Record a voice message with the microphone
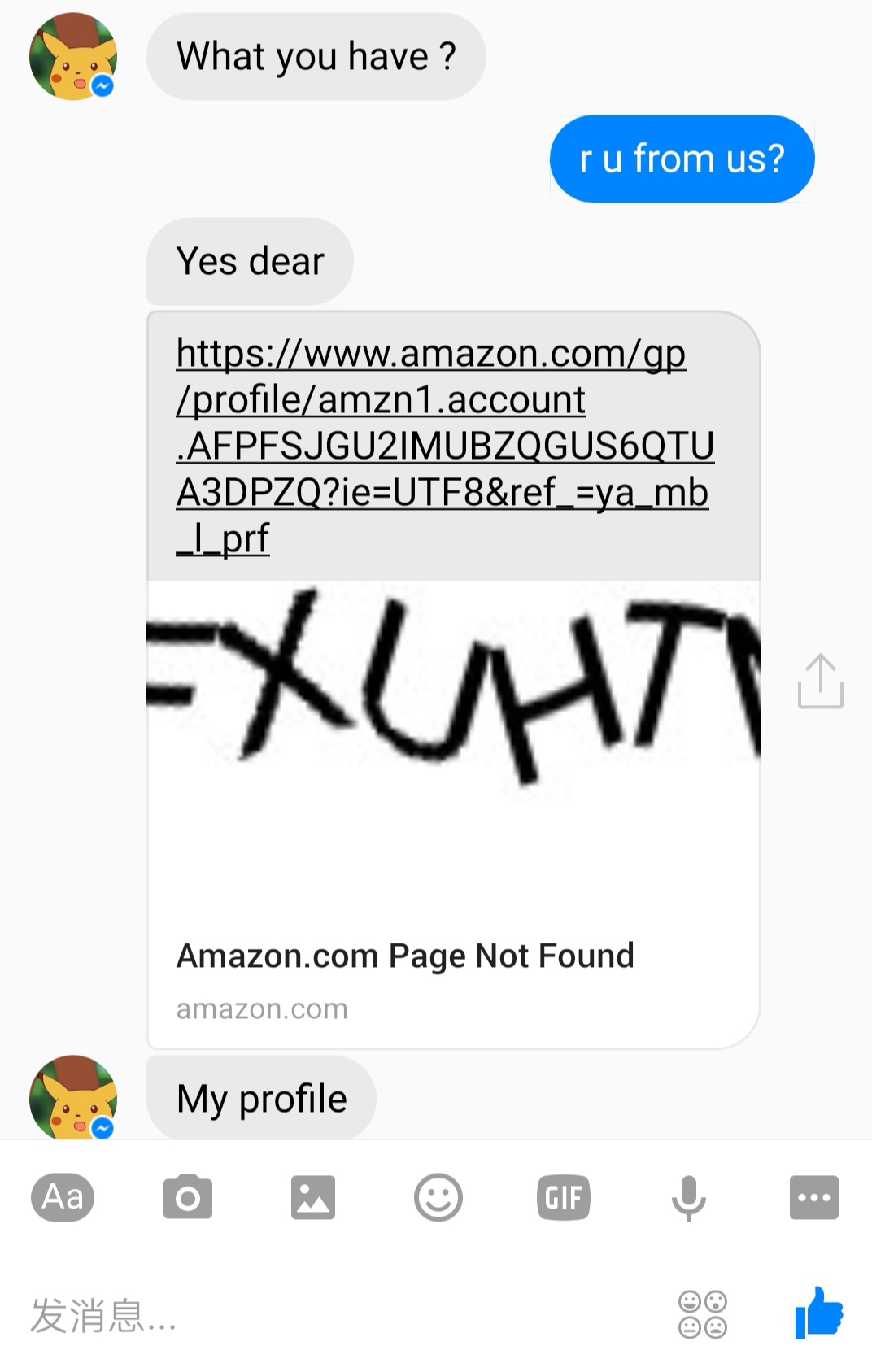Image resolution: width=872 pixels, height=1372 pixels. tap(689, 1196)
